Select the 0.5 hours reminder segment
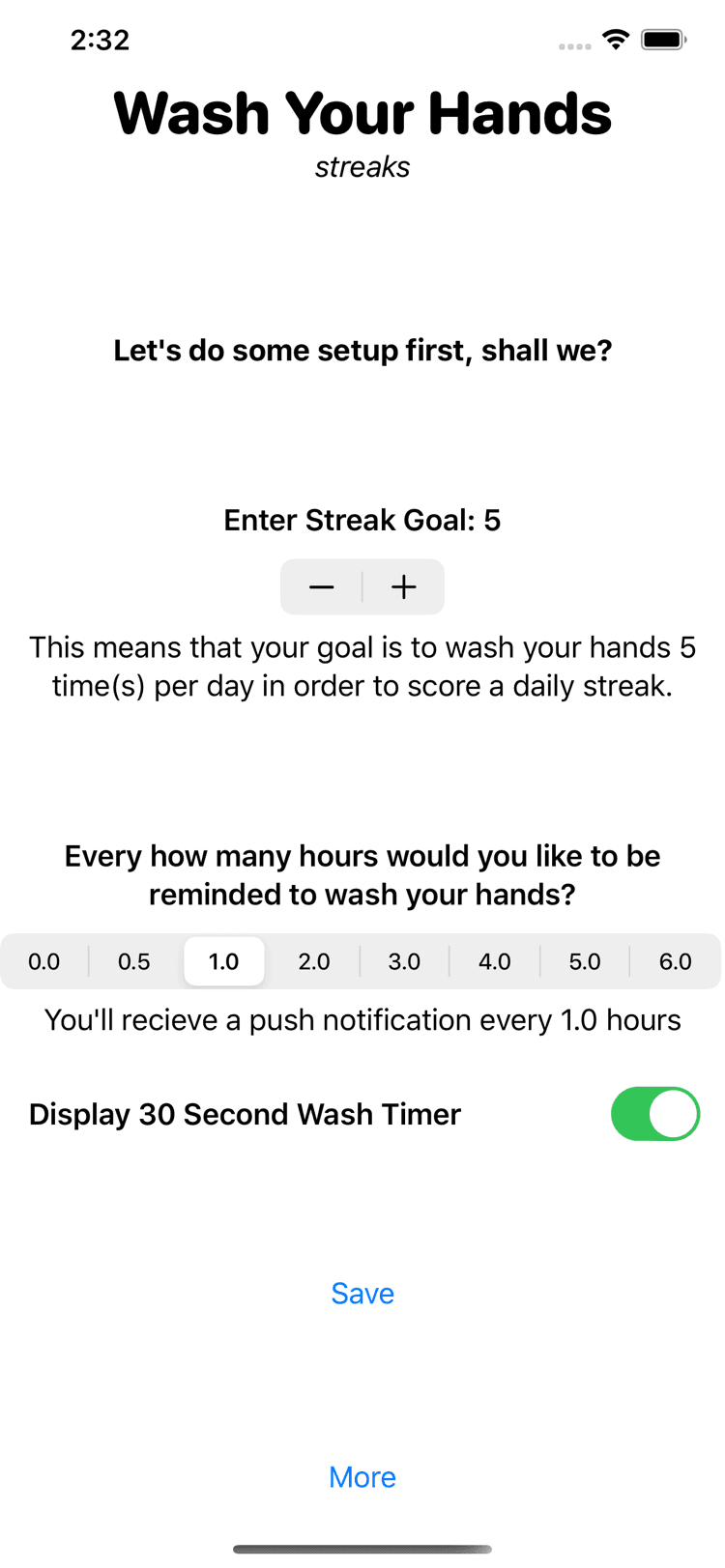 click(x=134, y=961)
